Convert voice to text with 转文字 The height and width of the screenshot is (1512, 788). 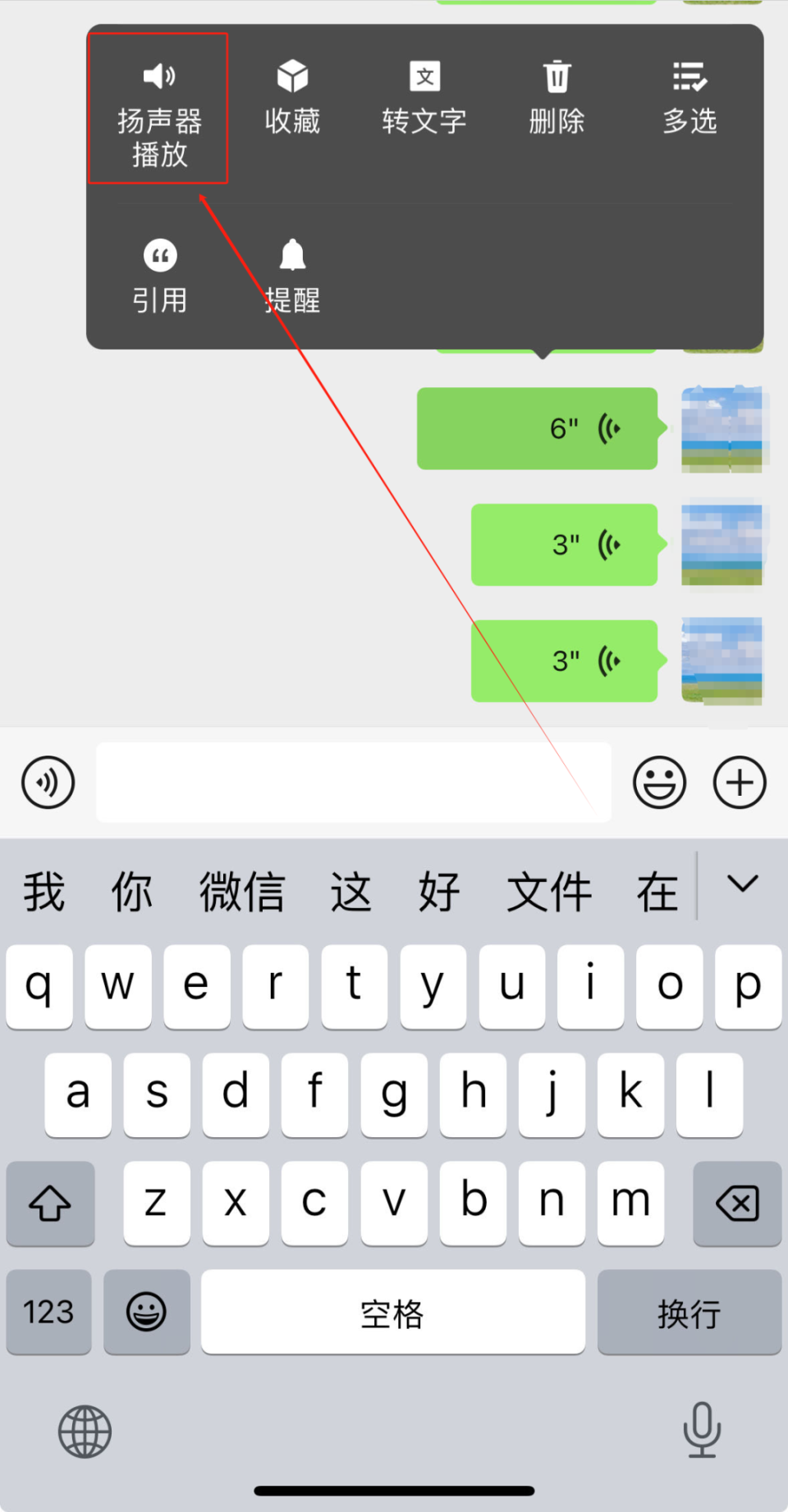click(424, 98)
